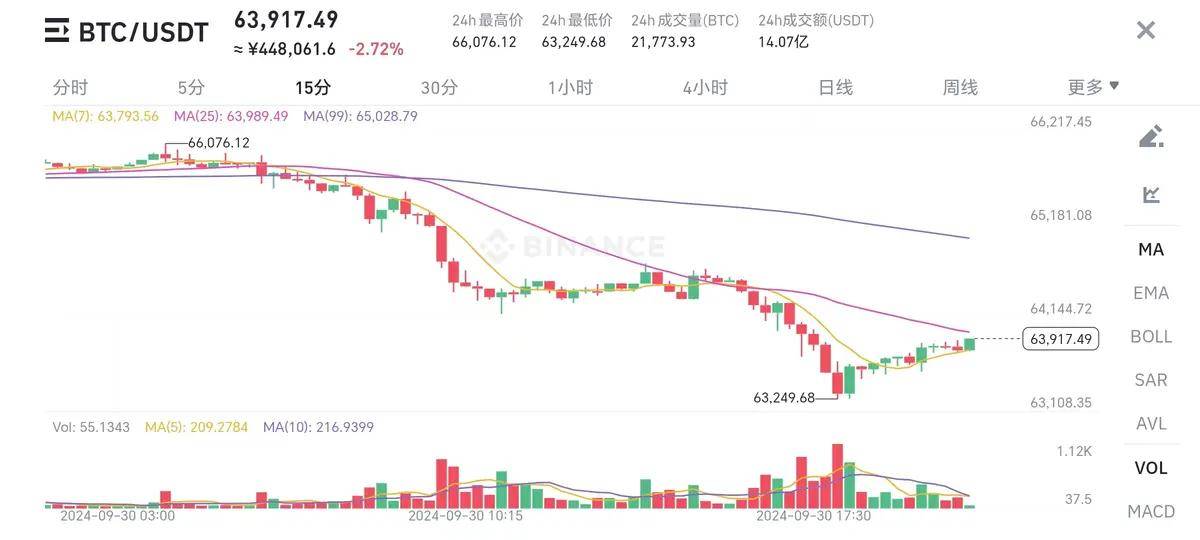This screenshot has height=540, width=1200.
Task: Select the 15分 interval
Action: tap(313, 87)
